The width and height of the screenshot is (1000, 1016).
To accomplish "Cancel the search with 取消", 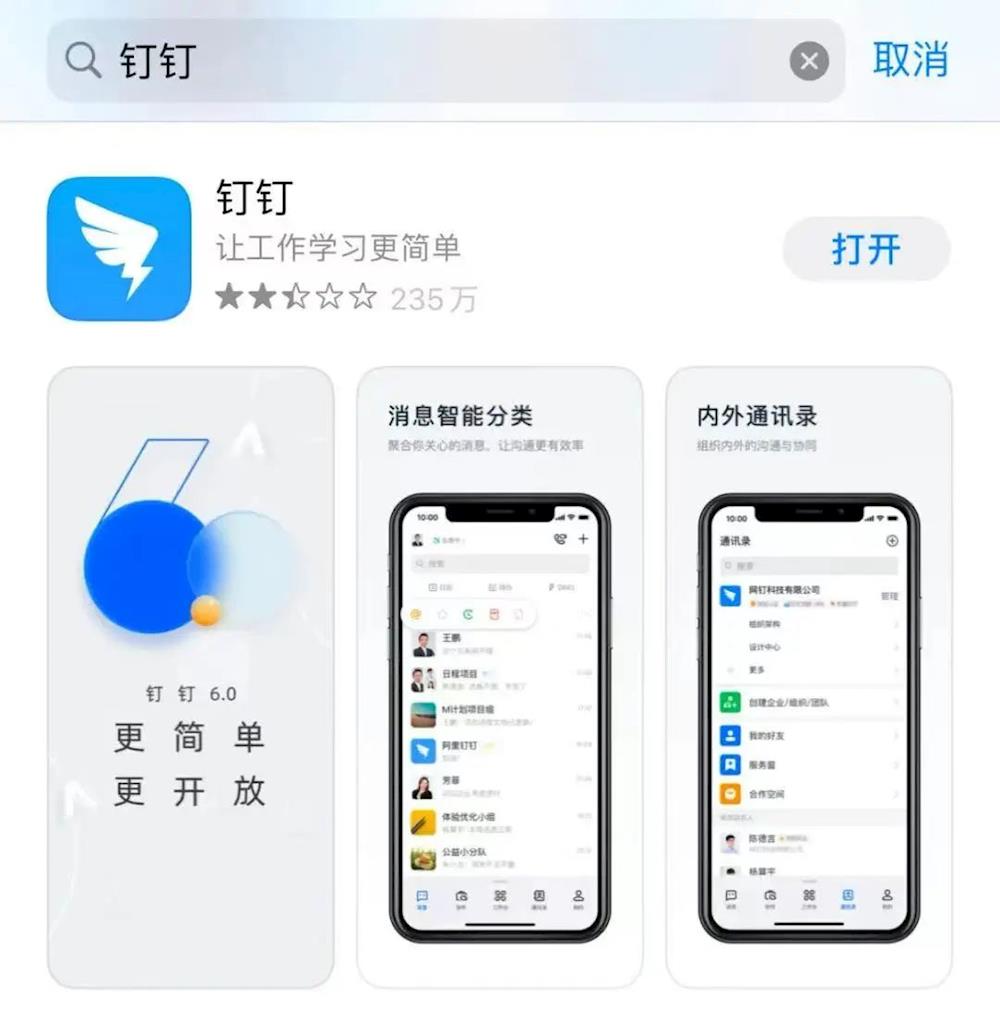I will tap(910, 60).
